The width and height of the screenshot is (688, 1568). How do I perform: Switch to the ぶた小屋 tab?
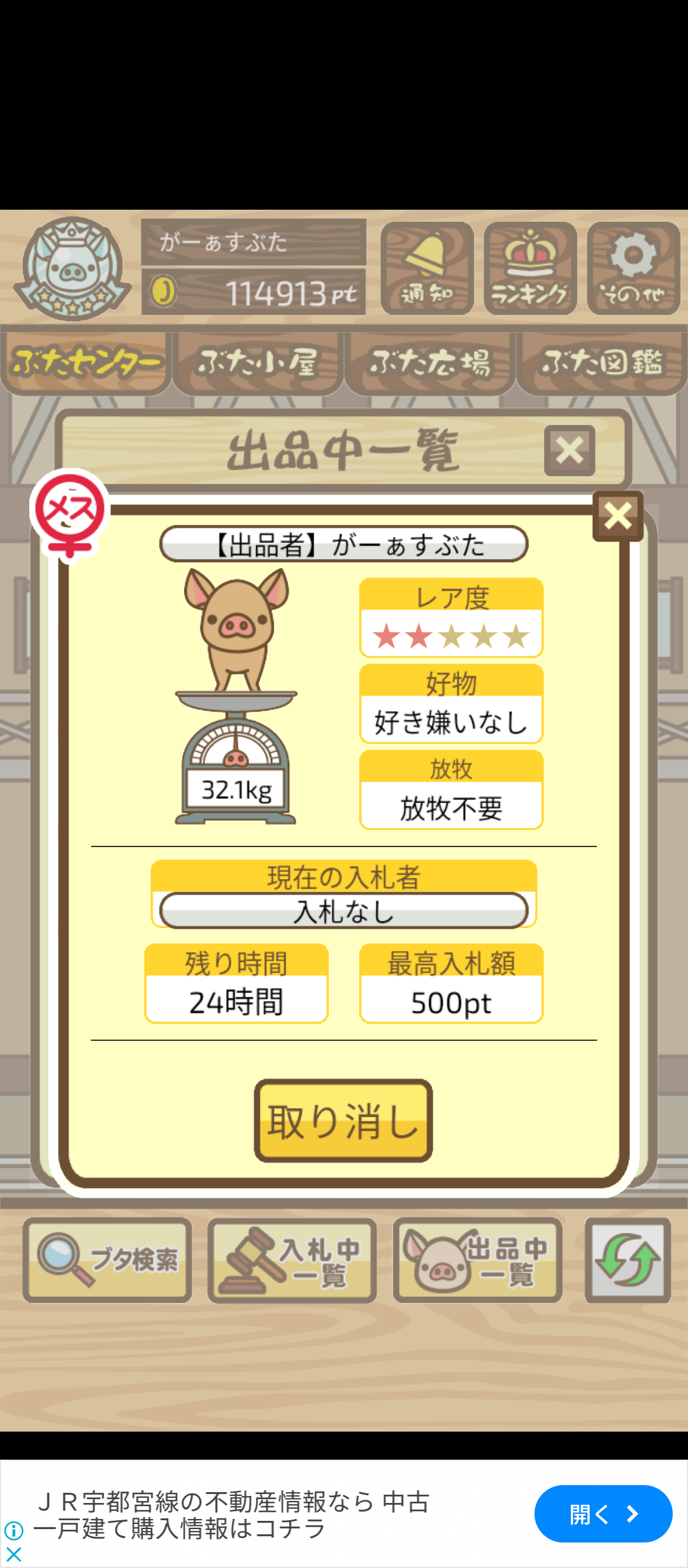coord(258,362)
